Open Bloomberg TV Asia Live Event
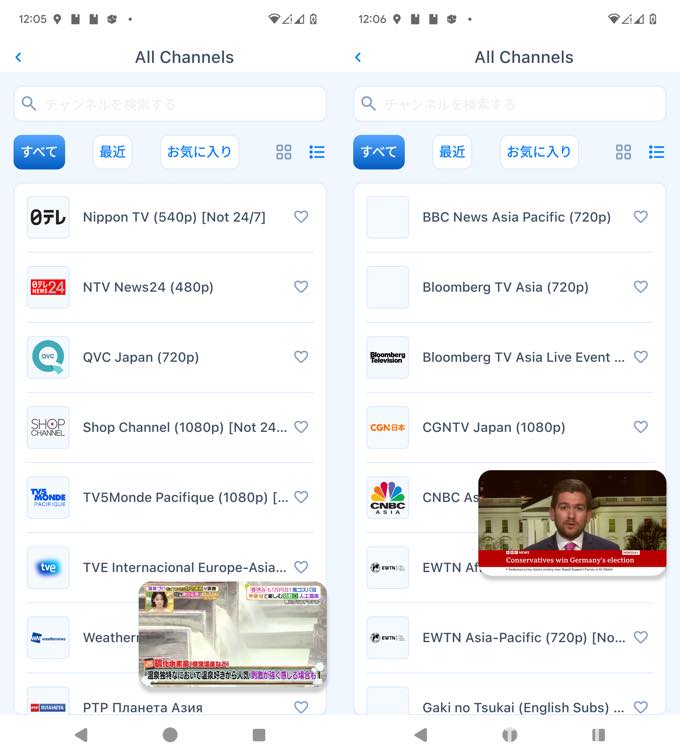680x755 pixels. (x=522, y=357)
